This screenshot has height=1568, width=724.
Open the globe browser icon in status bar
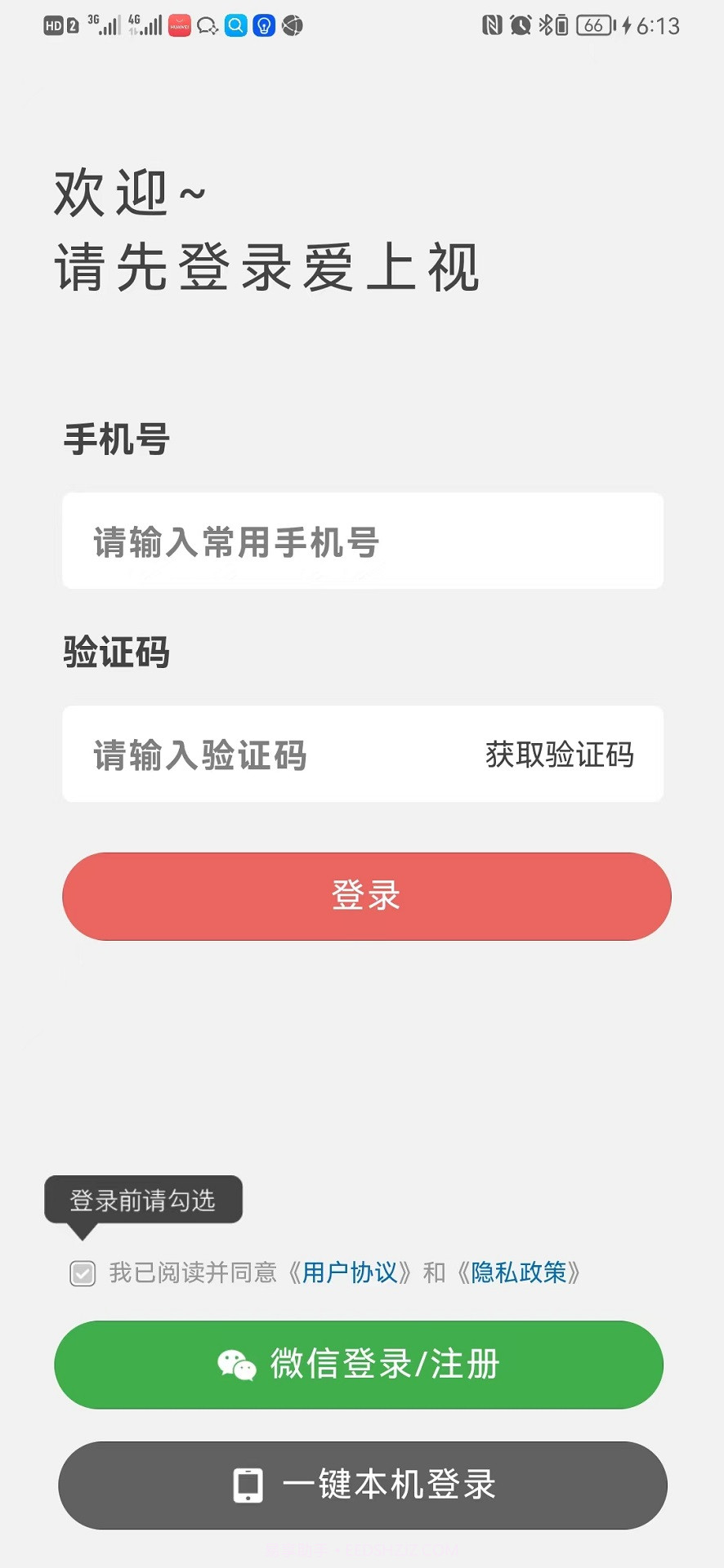click(292, 26)
